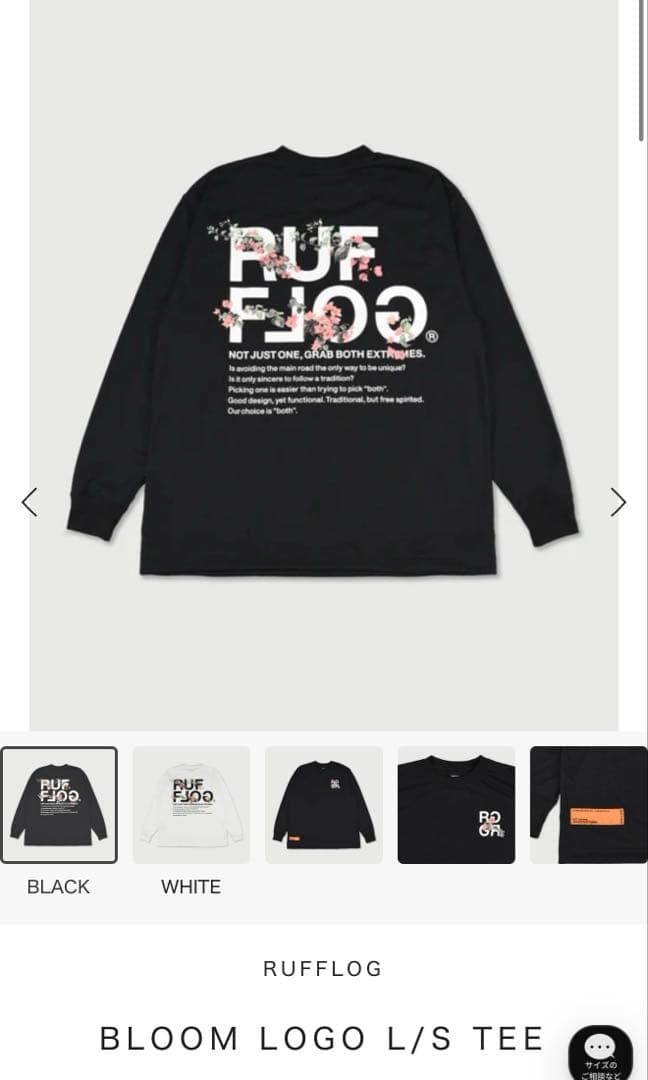View the black front-side thumbnail

[x=324, y=805]
